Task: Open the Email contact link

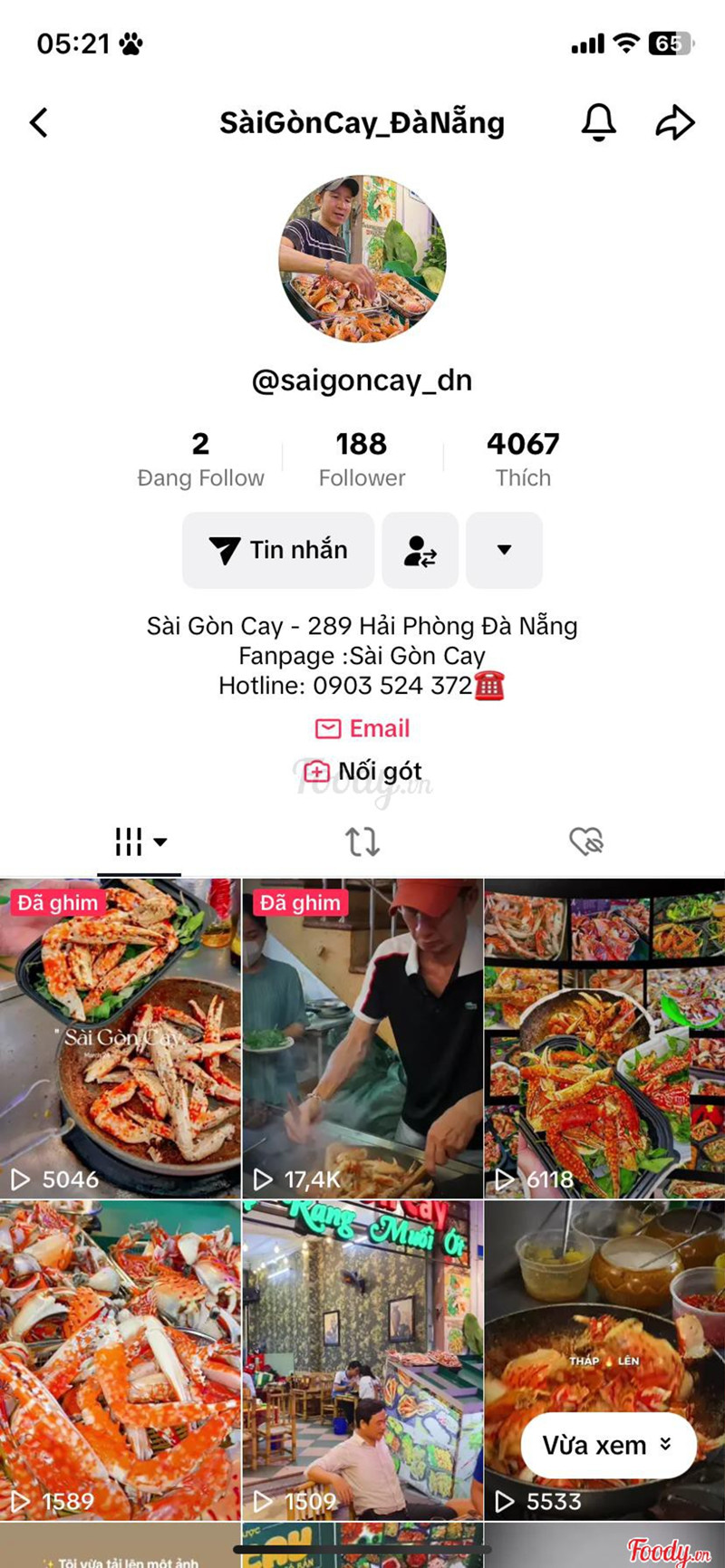Action: pos(362,728)
